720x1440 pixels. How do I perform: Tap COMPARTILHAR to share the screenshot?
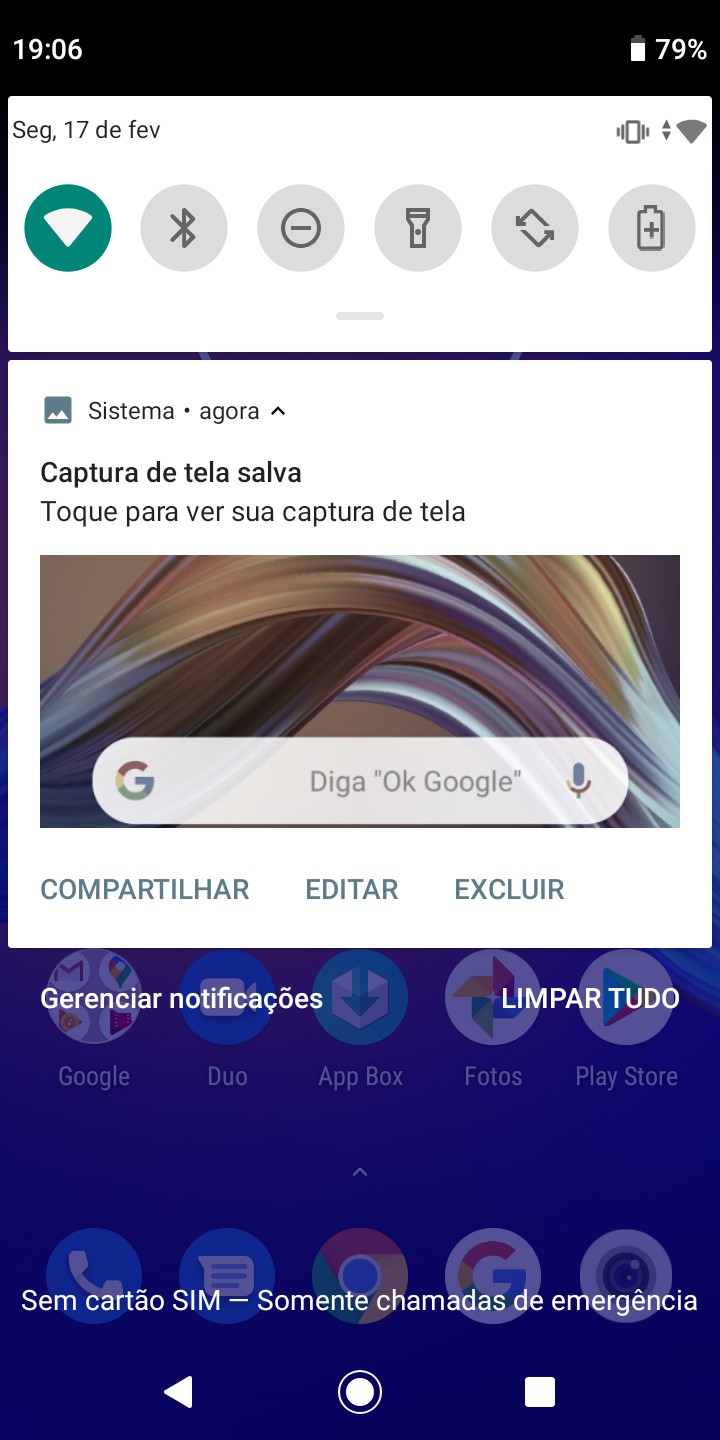[x=145, y=889]
